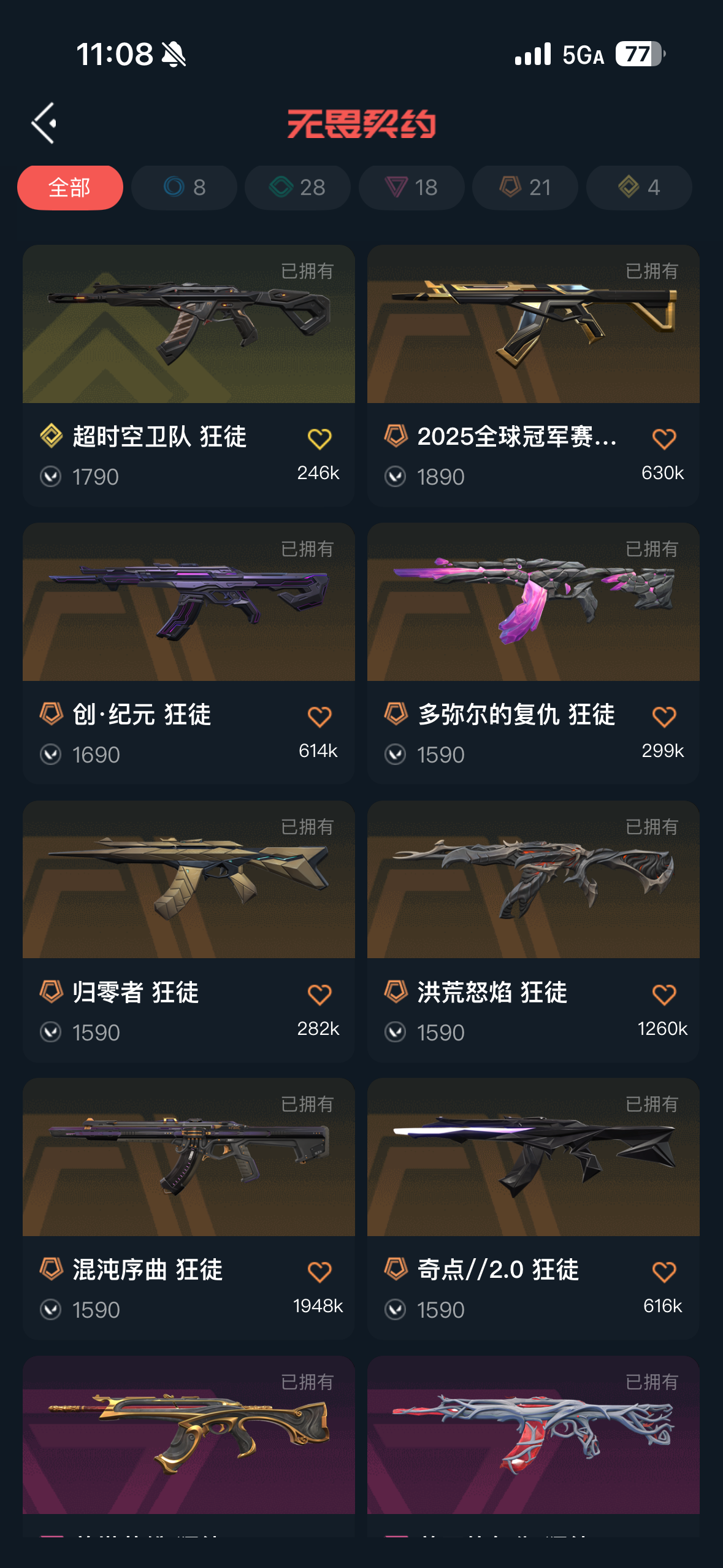Go back using the top-left arrow
723x1568 pixels.
click(x=44, y=123)
